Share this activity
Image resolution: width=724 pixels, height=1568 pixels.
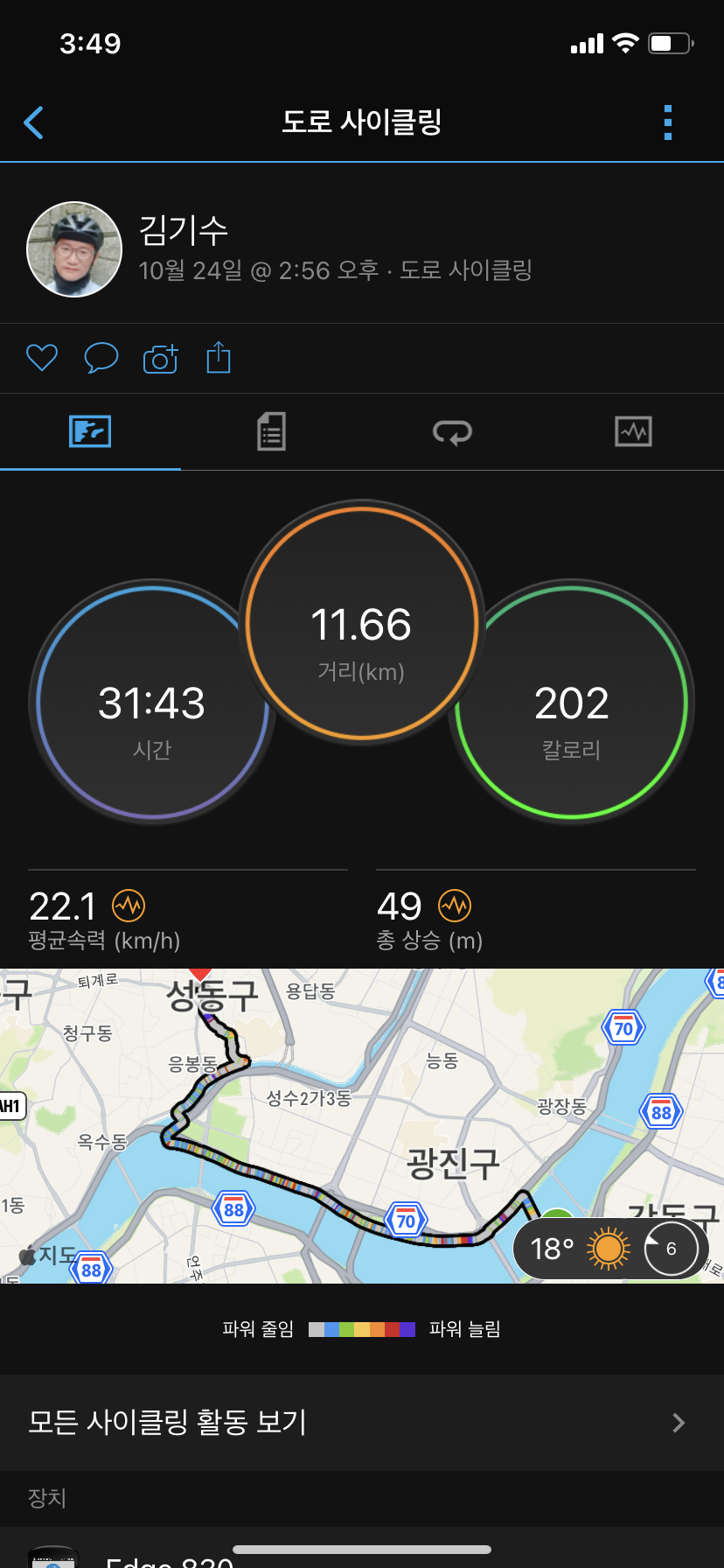tap(219, 358)
